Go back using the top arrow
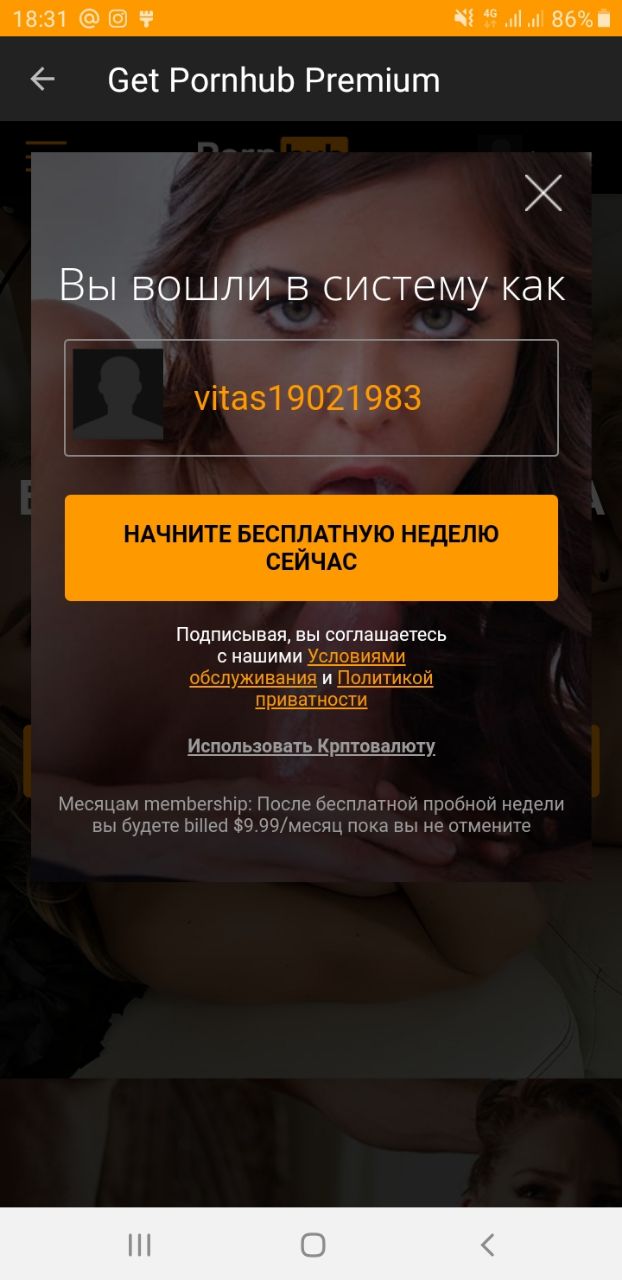Image resolution: width=622 pixels, height=1280 pixels. click(42, 79)
